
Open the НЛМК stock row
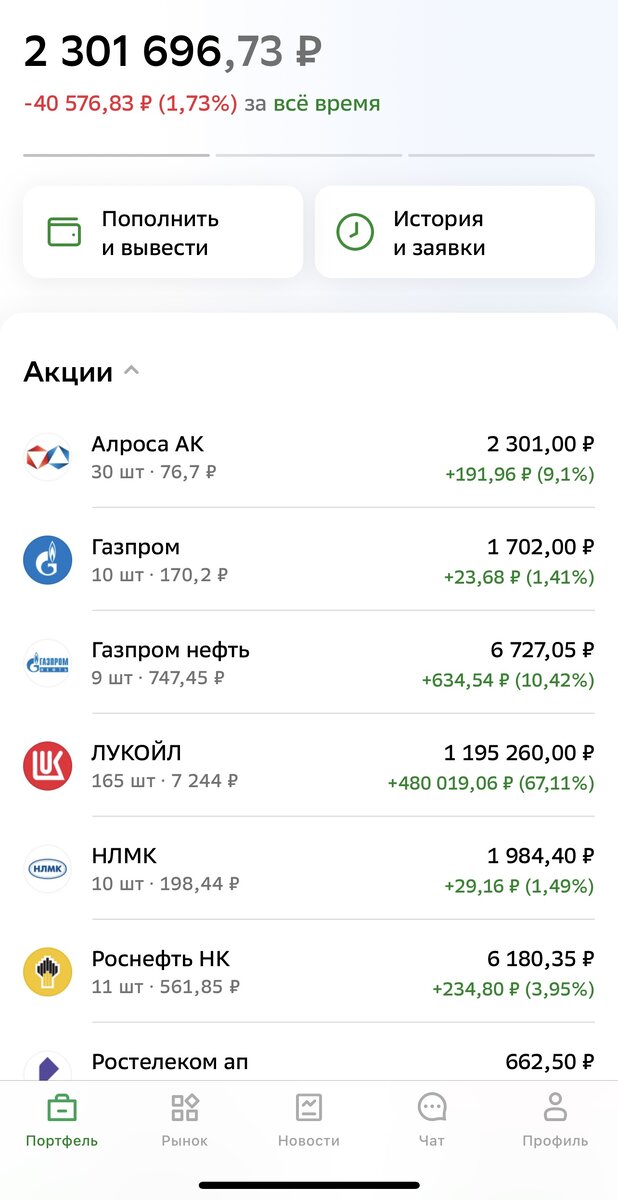point(308,870)
